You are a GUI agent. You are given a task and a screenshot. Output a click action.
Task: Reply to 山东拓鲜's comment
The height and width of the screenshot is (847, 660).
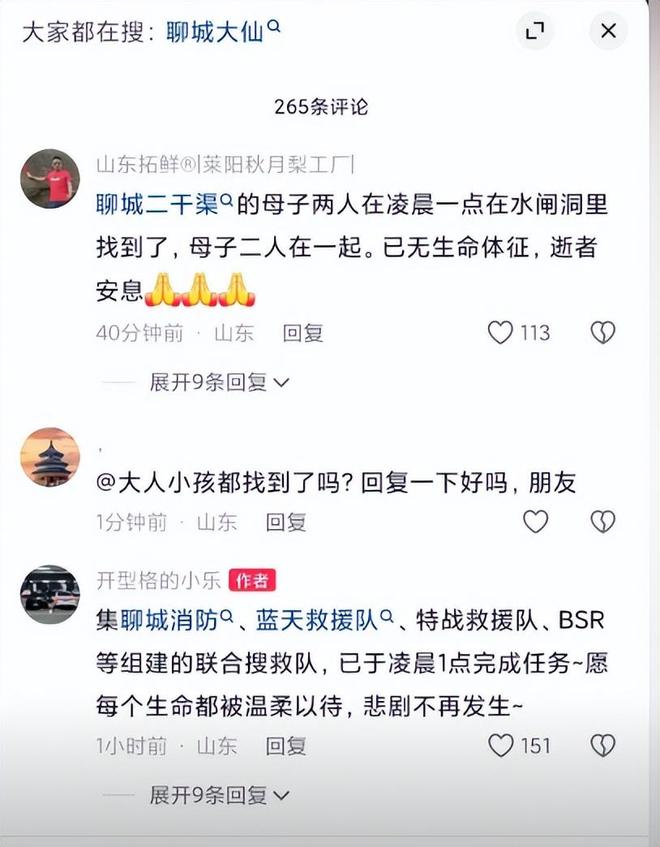(x=303, y=333)
